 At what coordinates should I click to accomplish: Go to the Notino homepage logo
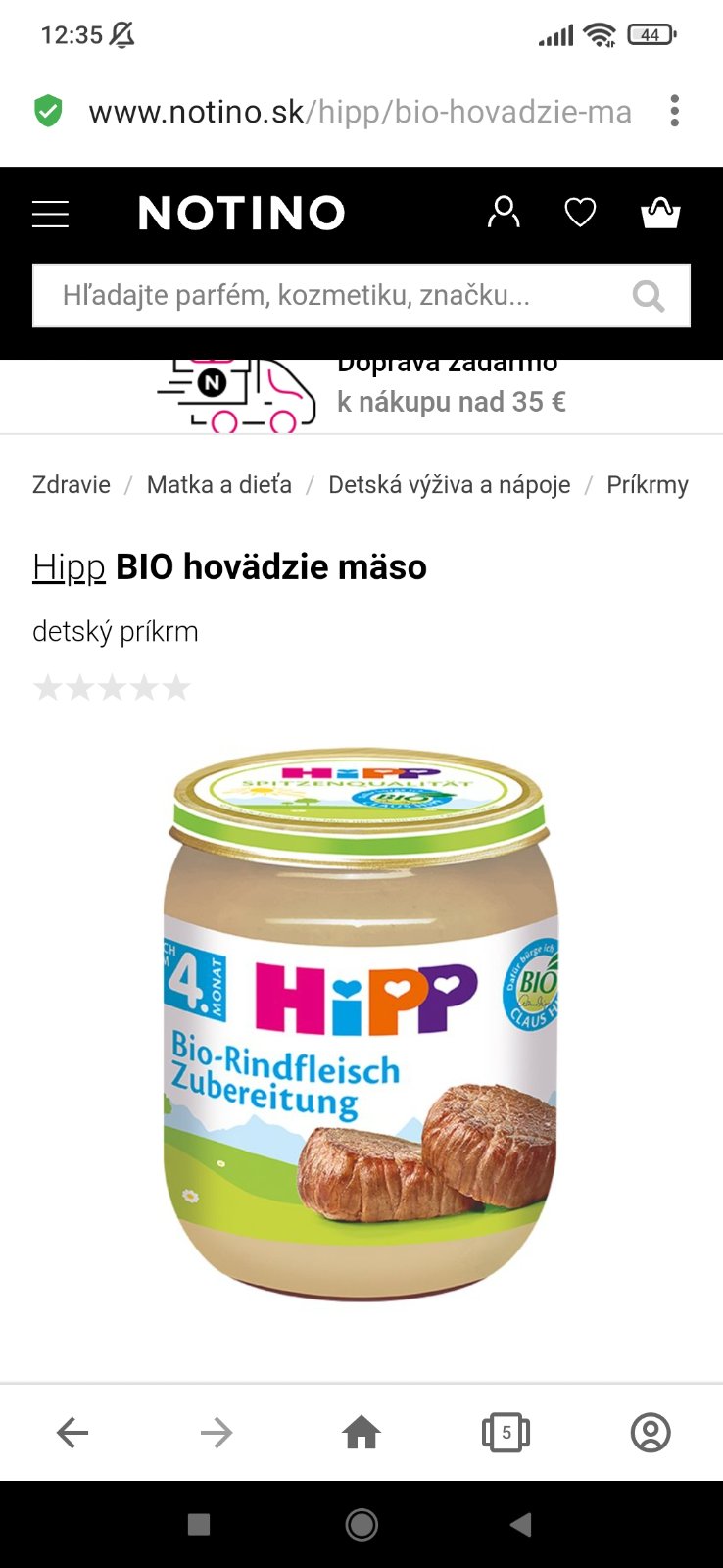pyautogui.click(x=242, y=213)
